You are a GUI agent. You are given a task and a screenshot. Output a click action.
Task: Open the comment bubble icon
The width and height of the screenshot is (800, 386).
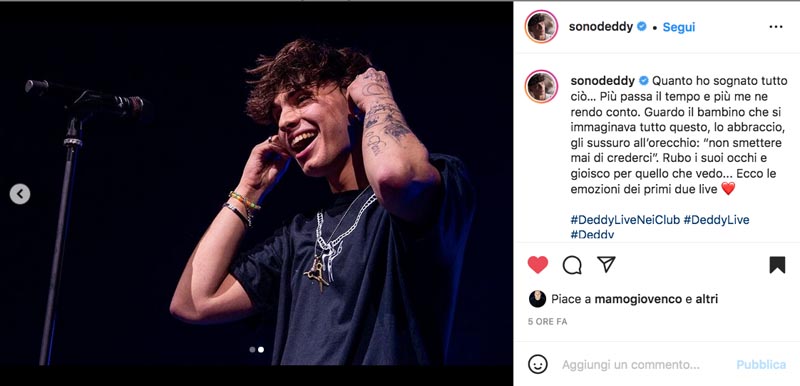pos(572,265)
